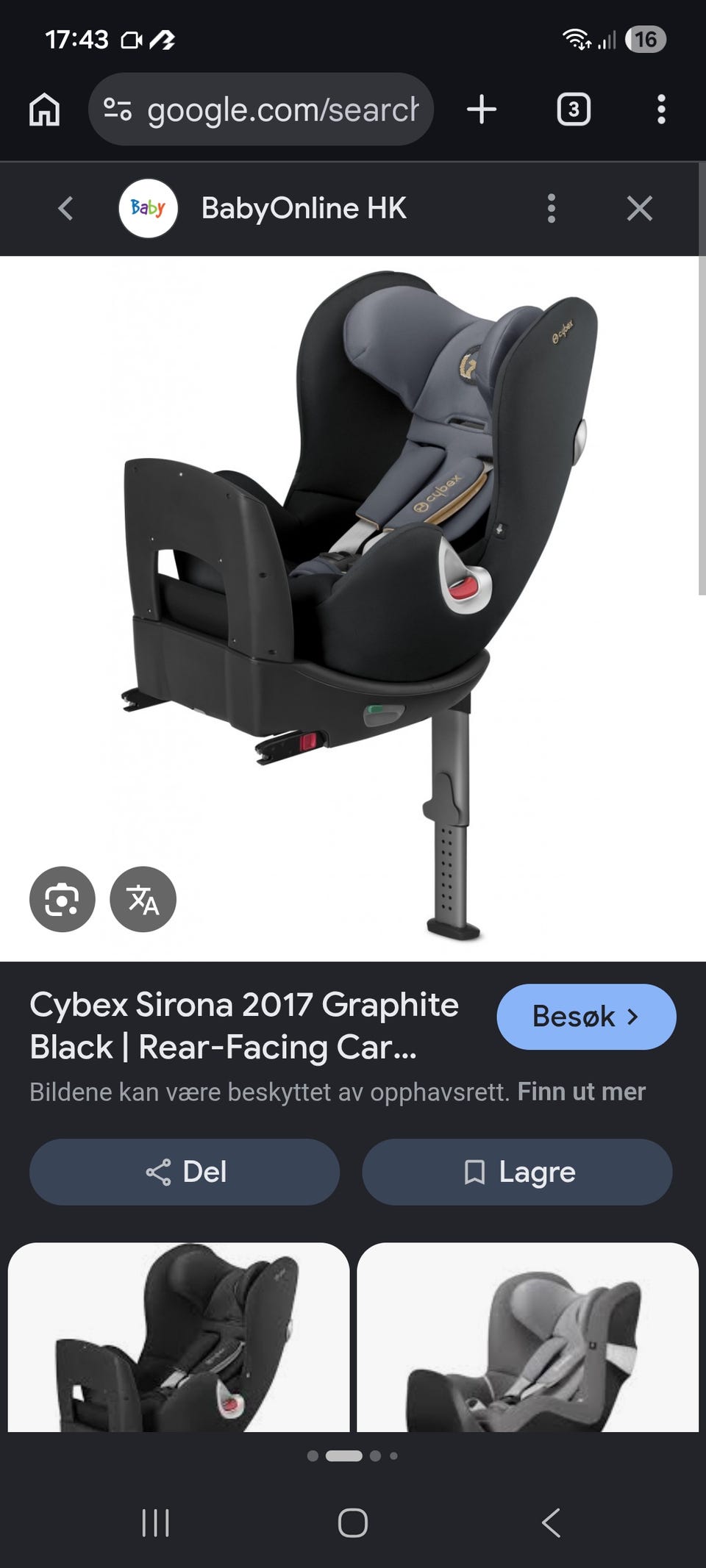The image size is (706, 1568).
Task: Tap the google.com address bar
Action: 261,110
